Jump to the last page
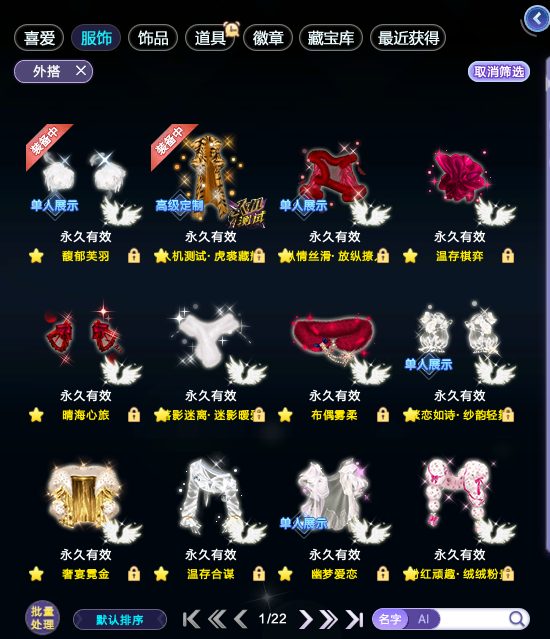This screenshot has height=639, width=550. [354, 619]
